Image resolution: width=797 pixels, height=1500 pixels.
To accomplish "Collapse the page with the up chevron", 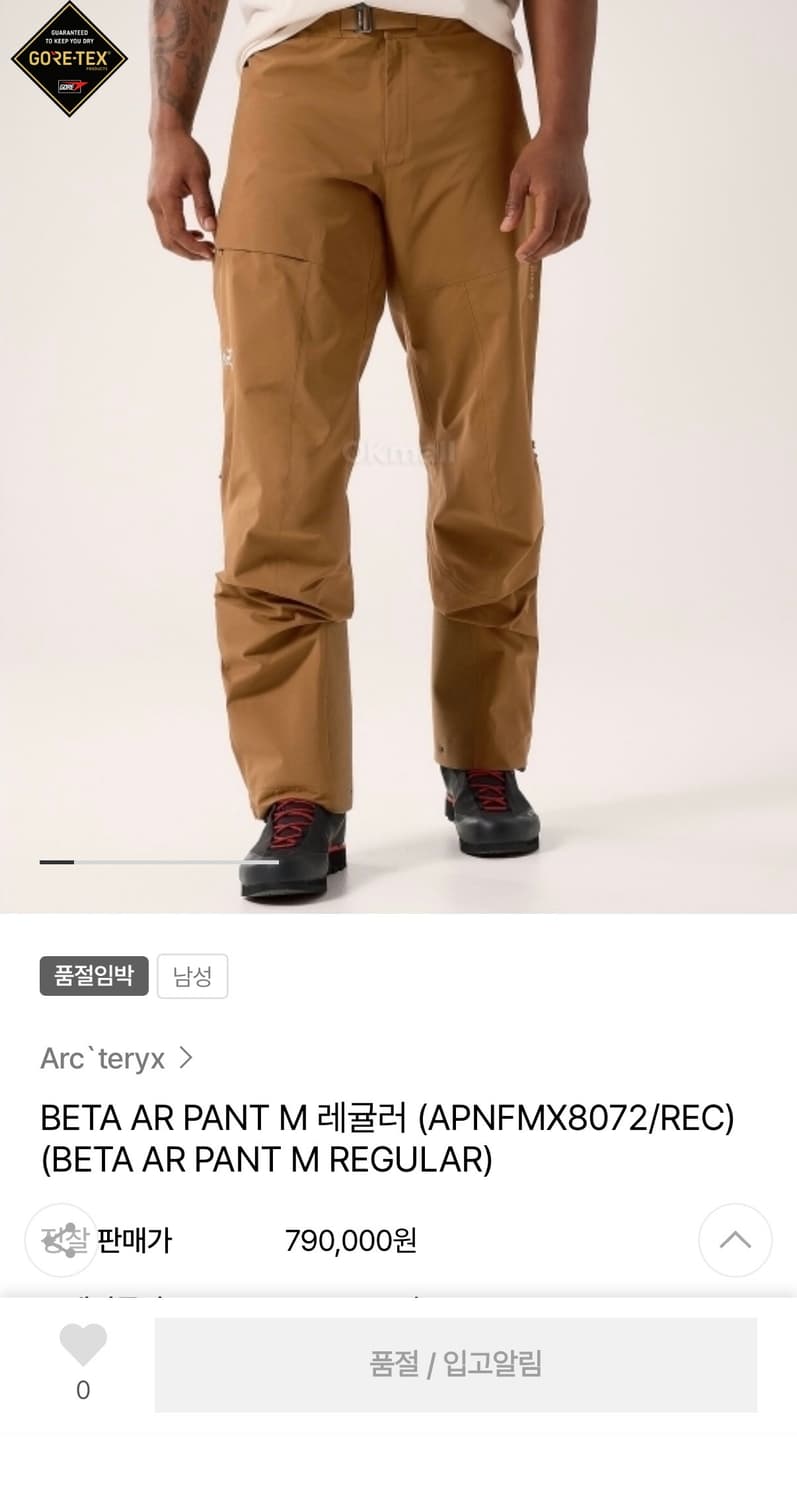I will pos(735,1240).
